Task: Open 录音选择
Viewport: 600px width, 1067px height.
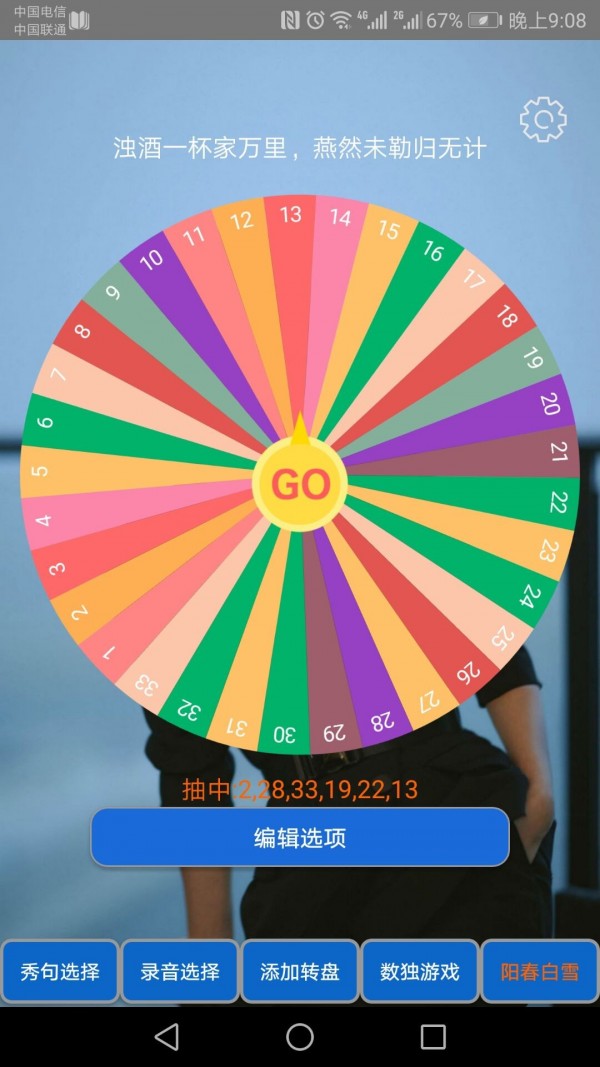Action: [x=180, y=971]
